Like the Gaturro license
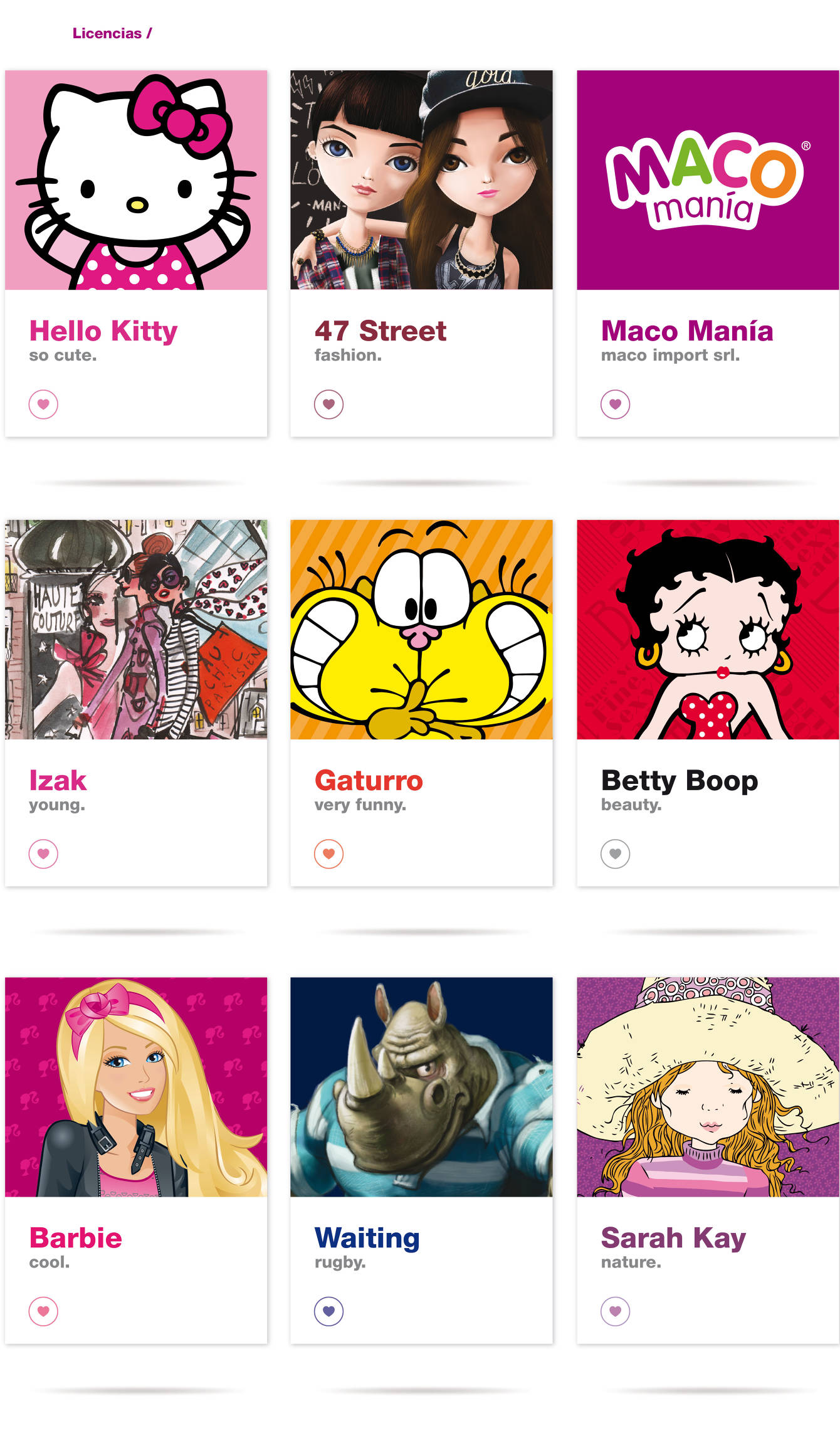 click(329, 854)
